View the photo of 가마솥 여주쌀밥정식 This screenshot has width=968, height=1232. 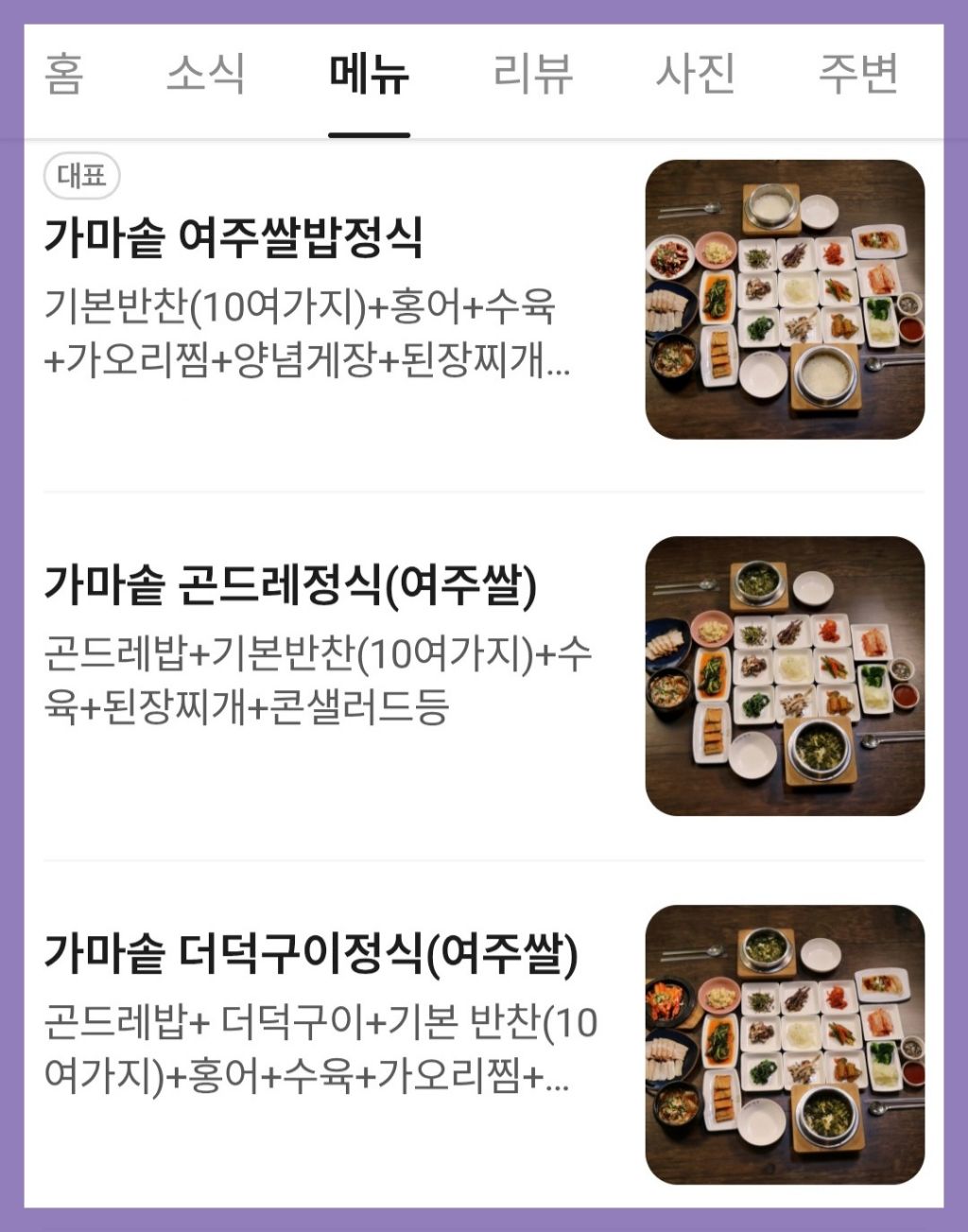pos(785,299)
